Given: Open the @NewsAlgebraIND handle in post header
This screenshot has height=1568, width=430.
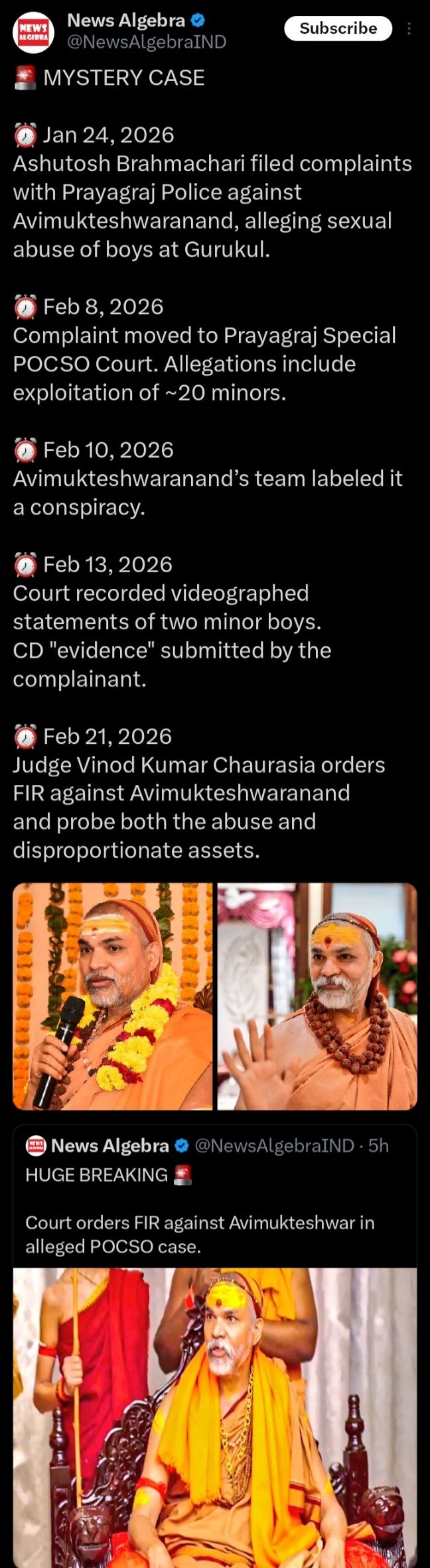Looking at the screenshot, I should [147, 42].
